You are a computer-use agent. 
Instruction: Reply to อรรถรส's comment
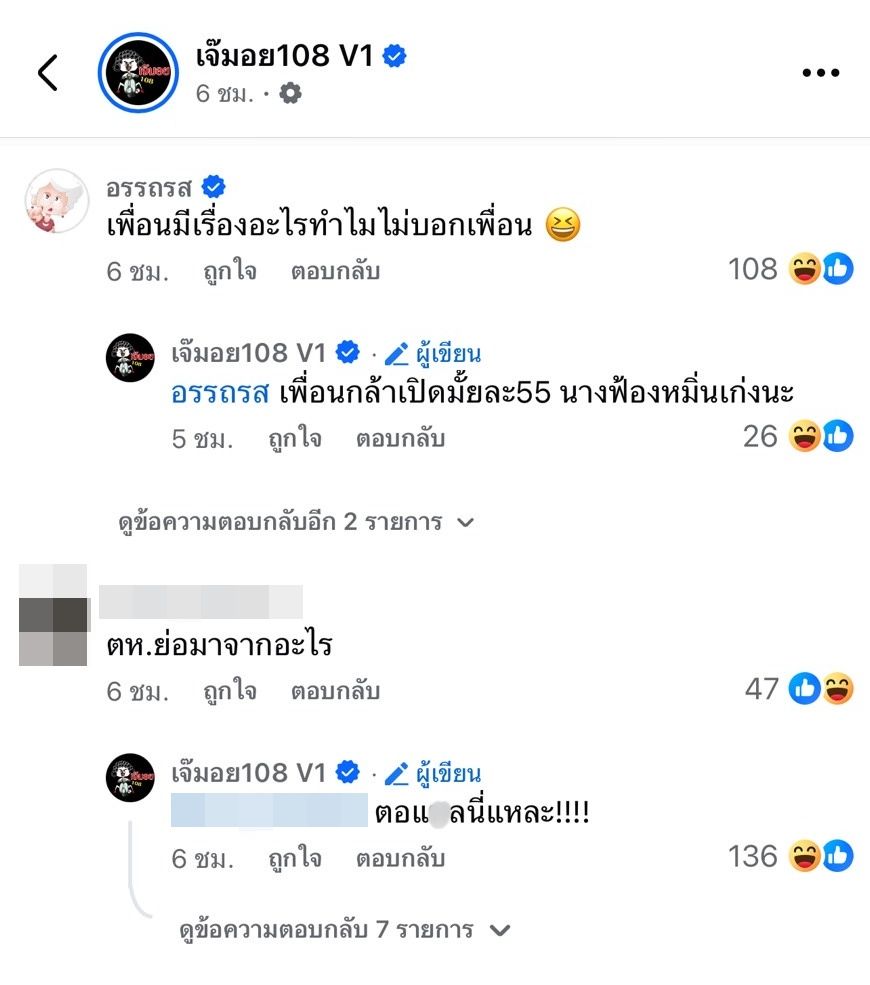tap(335, 271)
